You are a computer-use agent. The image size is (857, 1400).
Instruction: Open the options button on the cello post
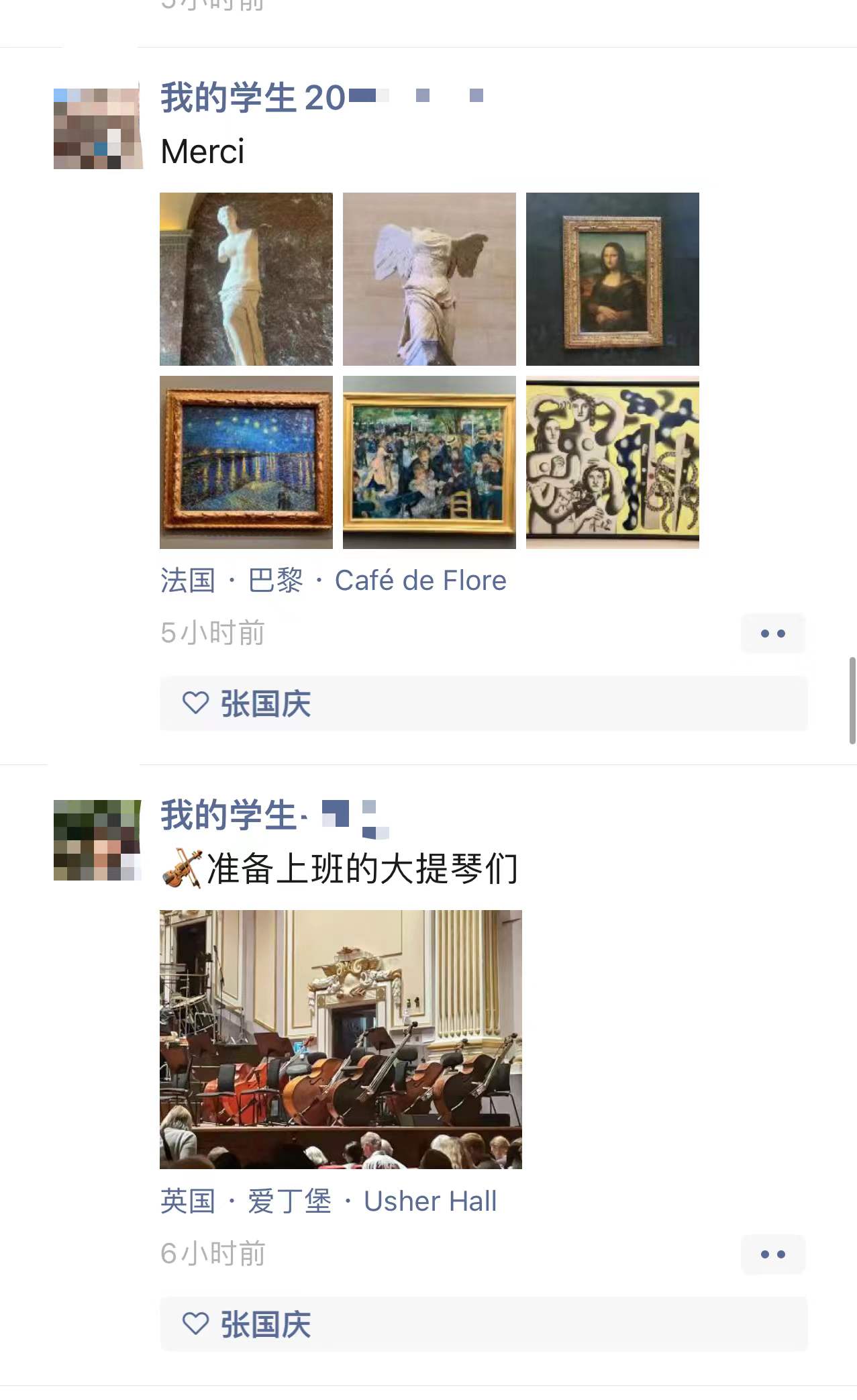(x=772, y=1254)
